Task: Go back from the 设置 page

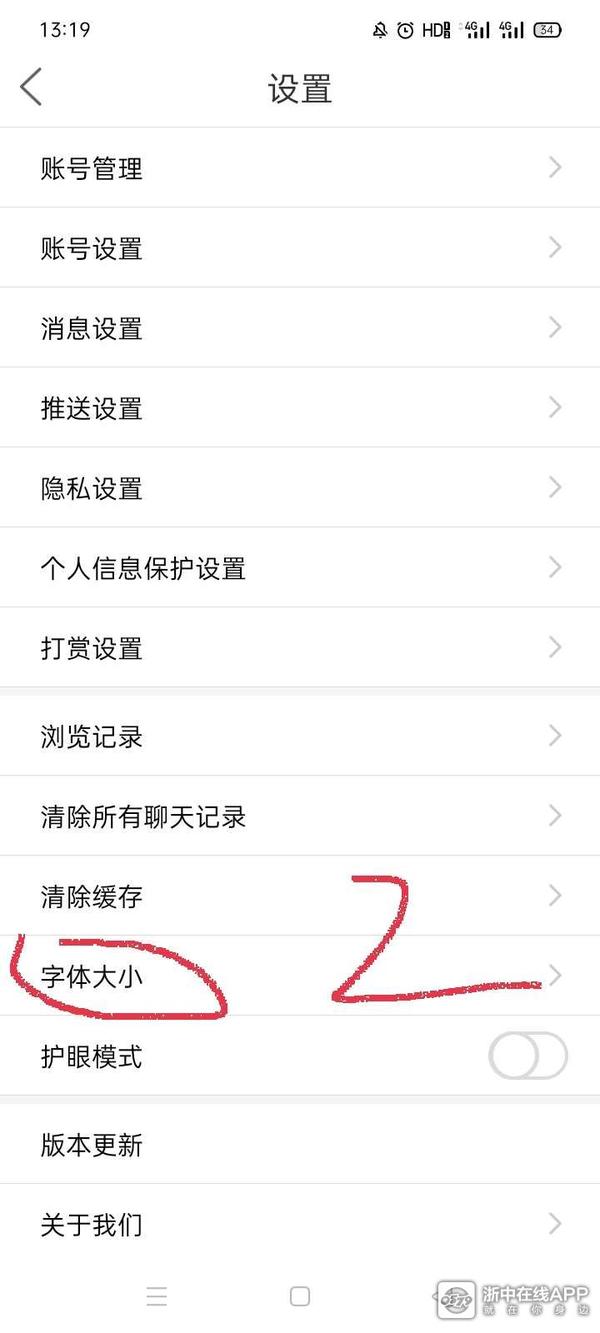Action: (x=32, y=88)
